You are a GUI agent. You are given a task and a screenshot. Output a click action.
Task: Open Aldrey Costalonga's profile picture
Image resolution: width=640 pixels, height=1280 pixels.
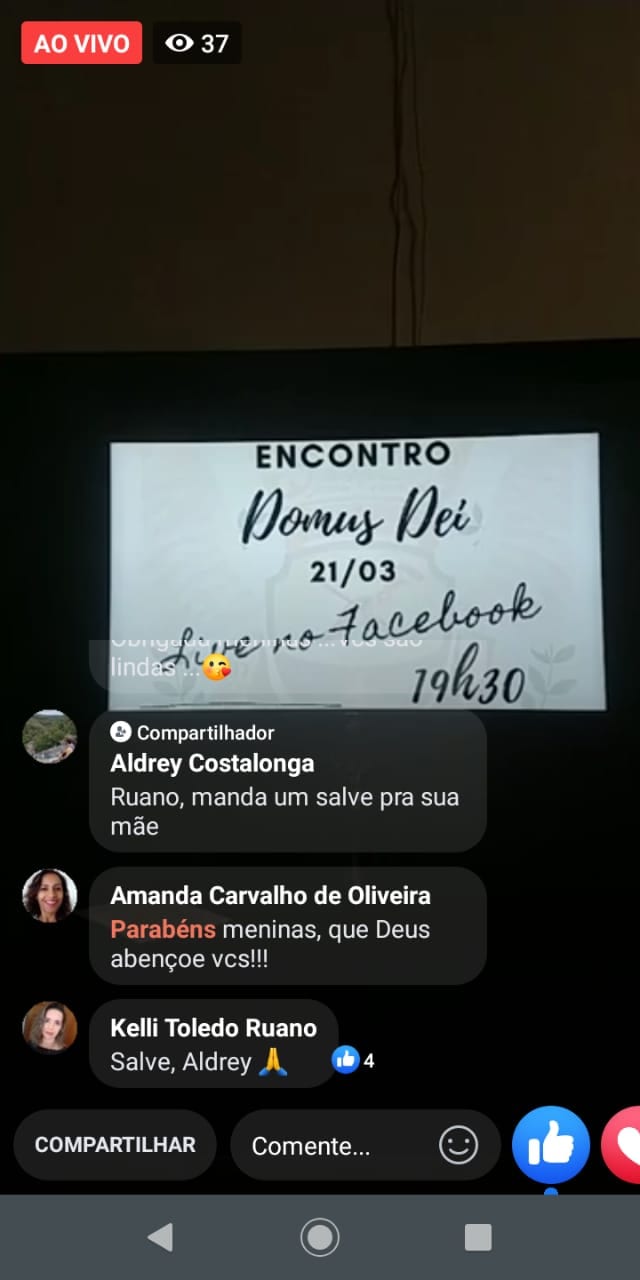click(50, 737)
